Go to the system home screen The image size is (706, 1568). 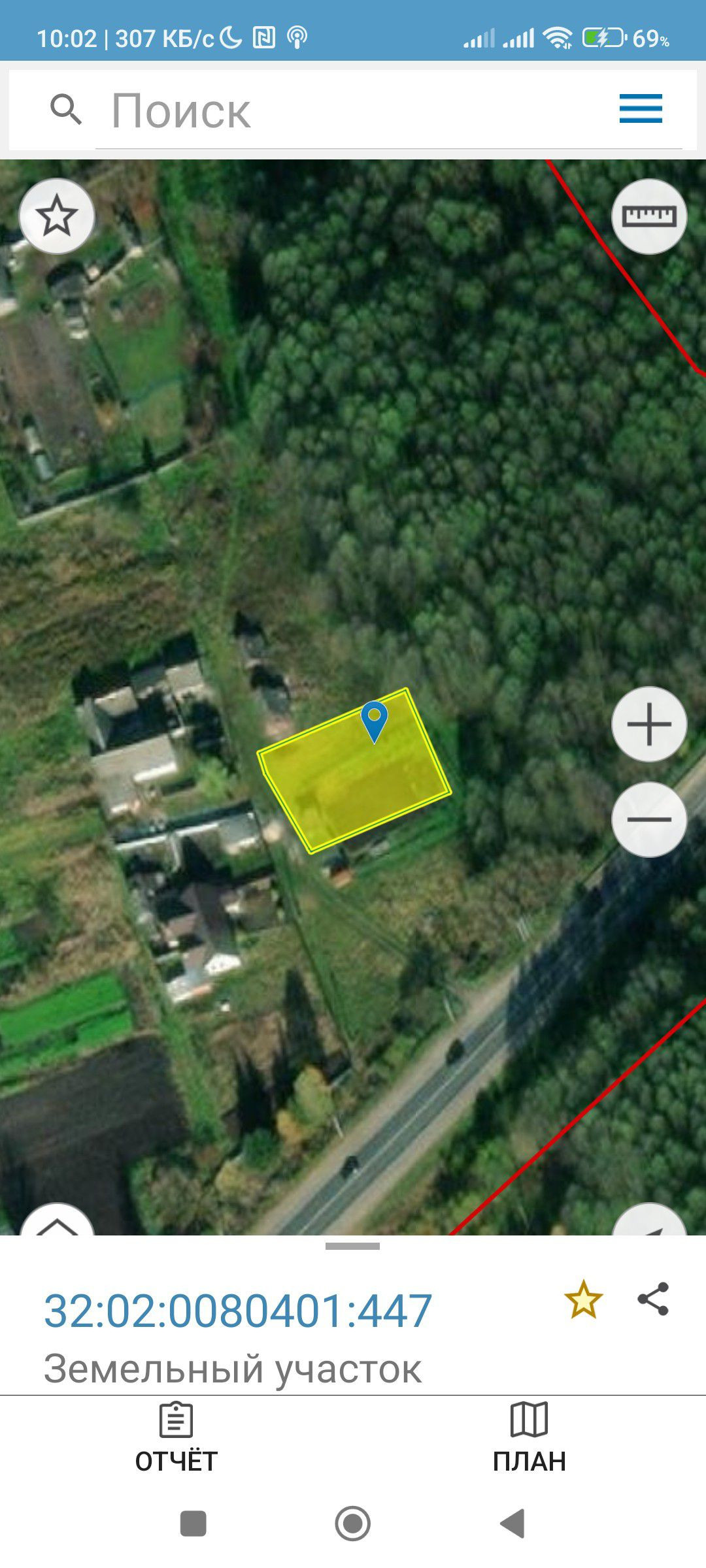[352, 1524]
